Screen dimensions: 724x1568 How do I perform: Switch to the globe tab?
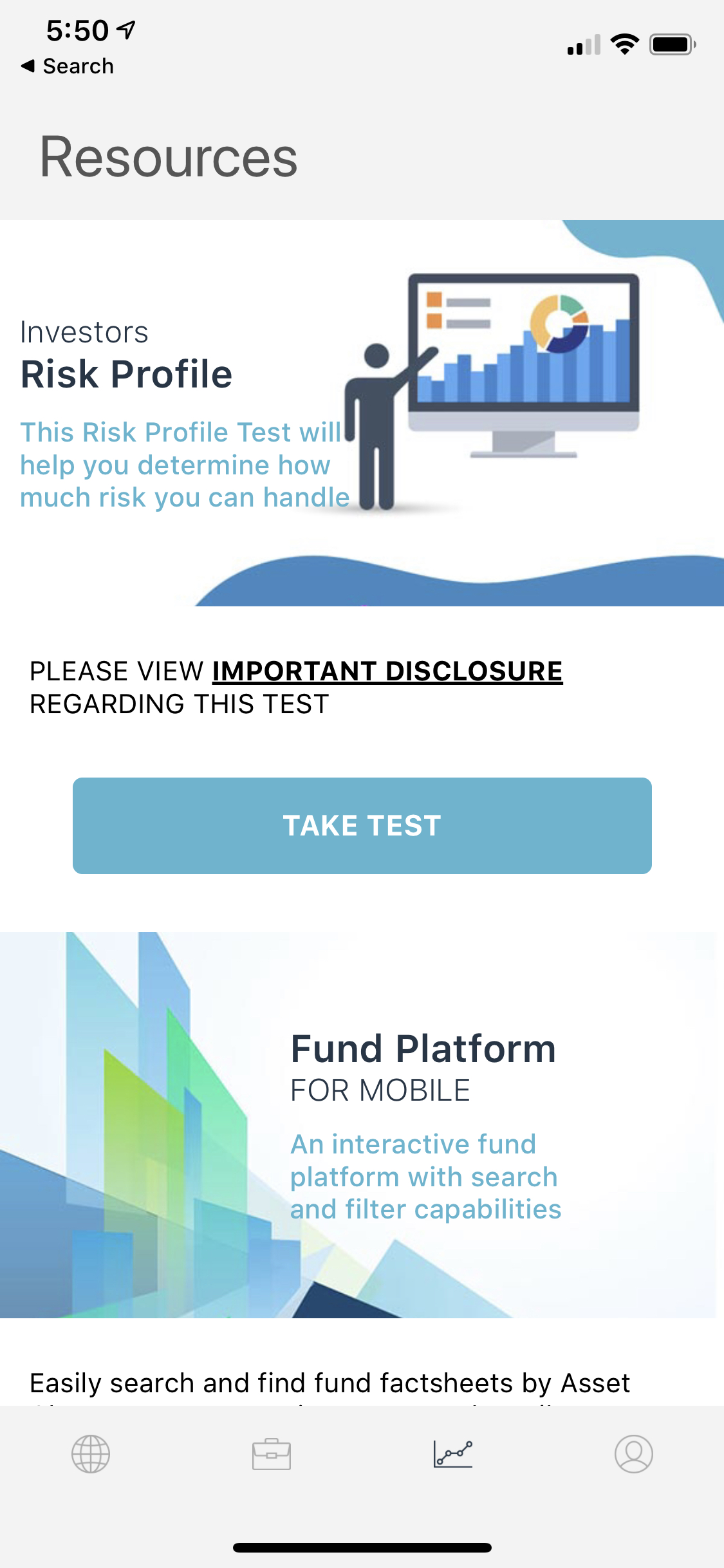[x=91, y=1453]
